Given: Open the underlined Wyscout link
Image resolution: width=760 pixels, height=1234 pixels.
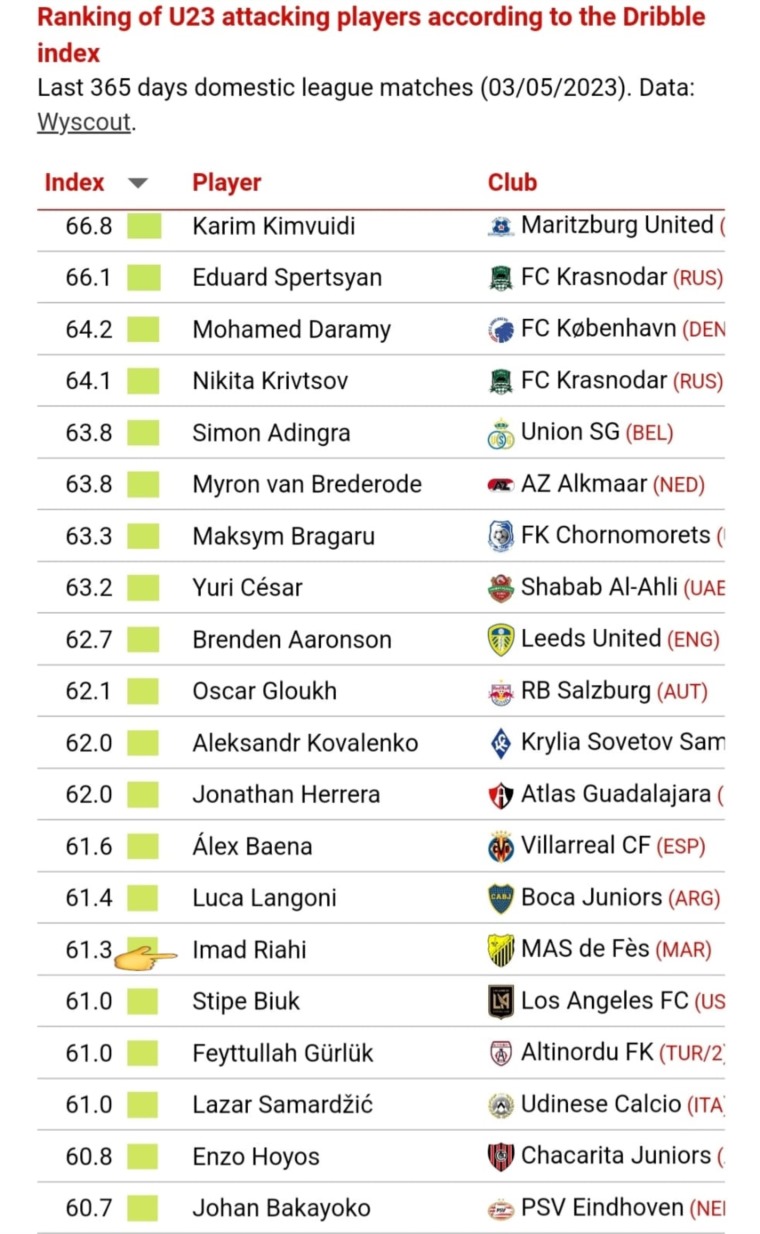Looking at the screenshot, I should click(84, 123).
